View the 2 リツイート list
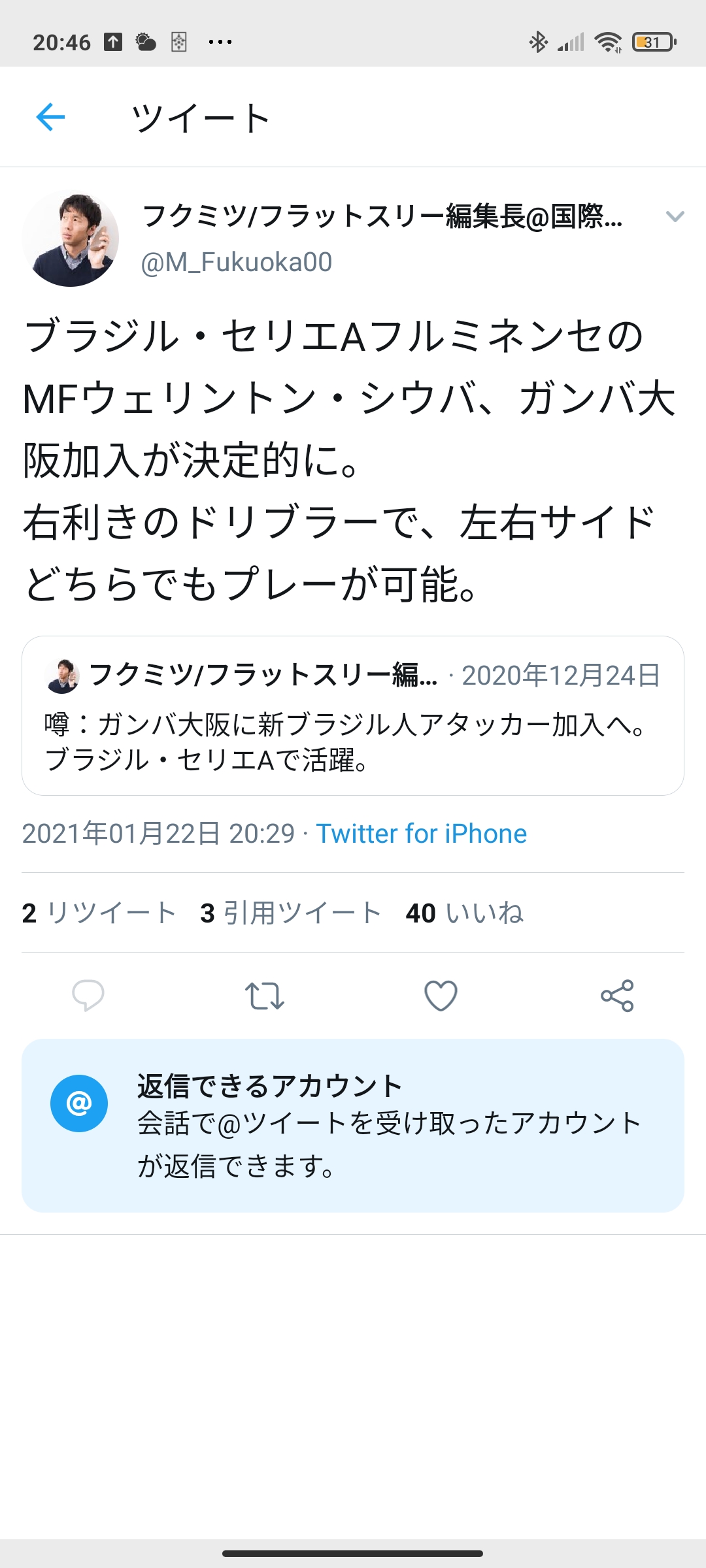Screen dimensions: 706x1568 point(99,913)
